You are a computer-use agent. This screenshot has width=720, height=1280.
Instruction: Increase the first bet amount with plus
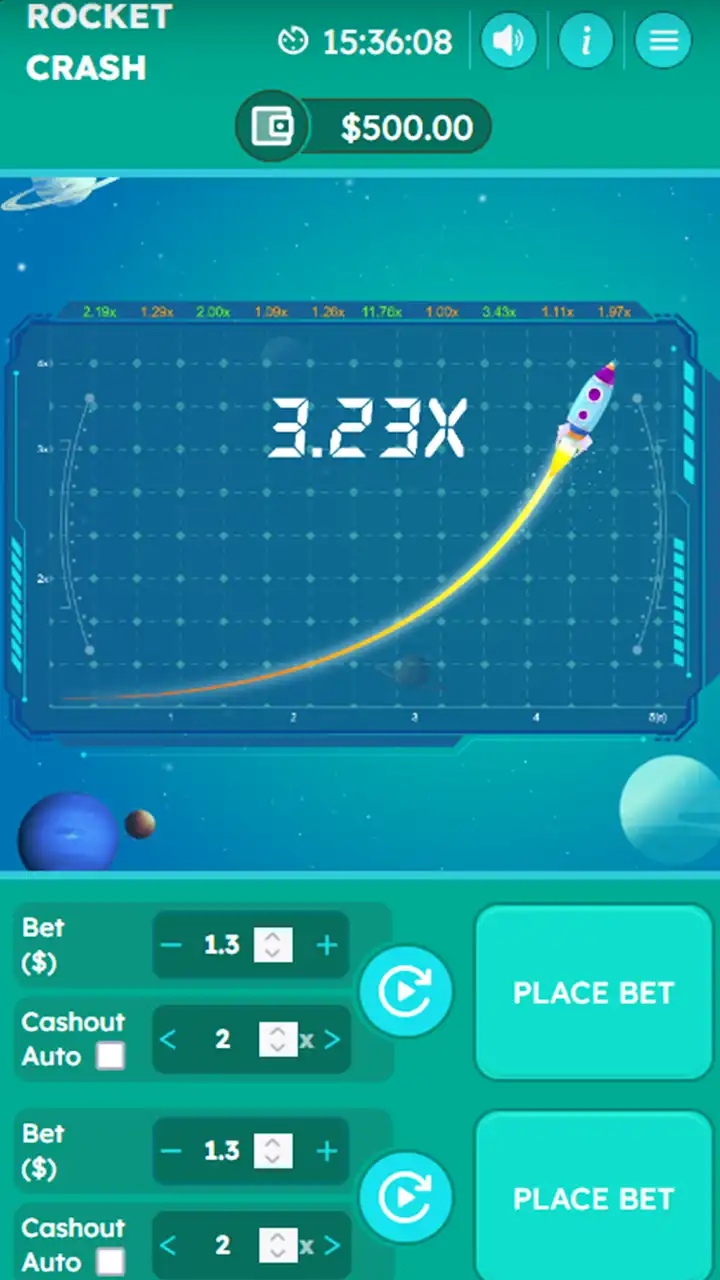point(327,945)
